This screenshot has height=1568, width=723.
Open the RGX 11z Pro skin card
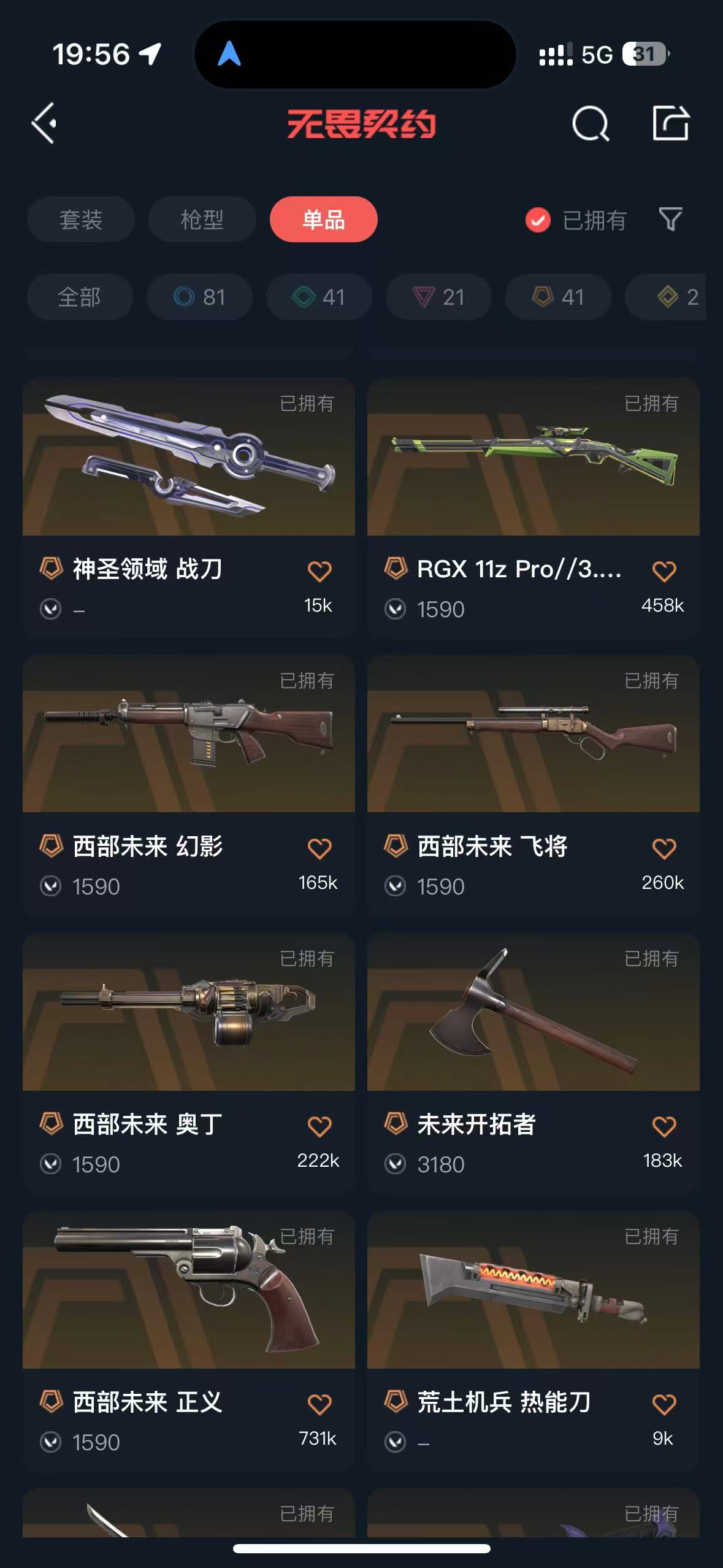click(x=533, y=457)
